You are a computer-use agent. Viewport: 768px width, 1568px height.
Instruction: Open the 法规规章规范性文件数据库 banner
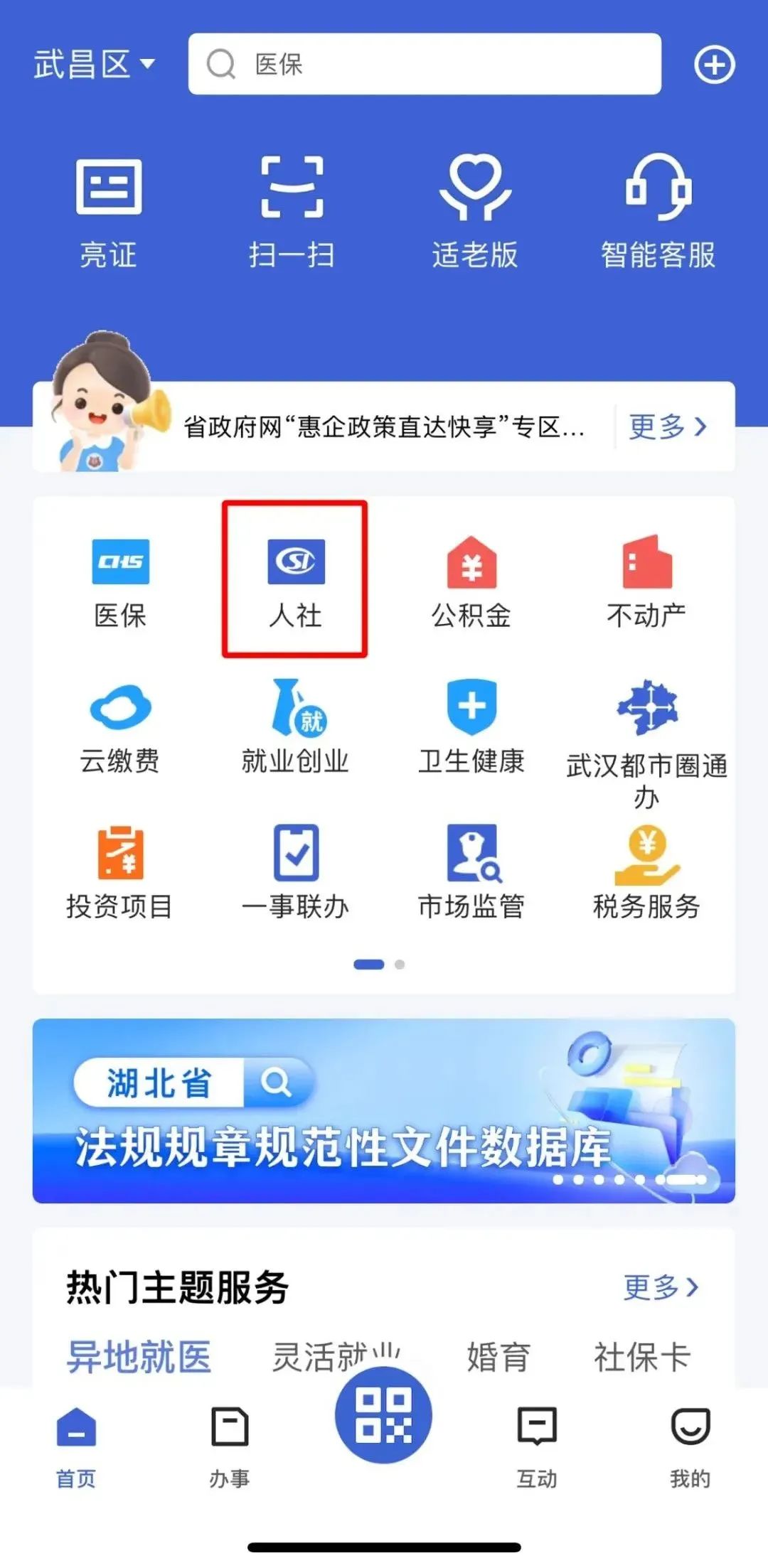(x=384, y=1110)
